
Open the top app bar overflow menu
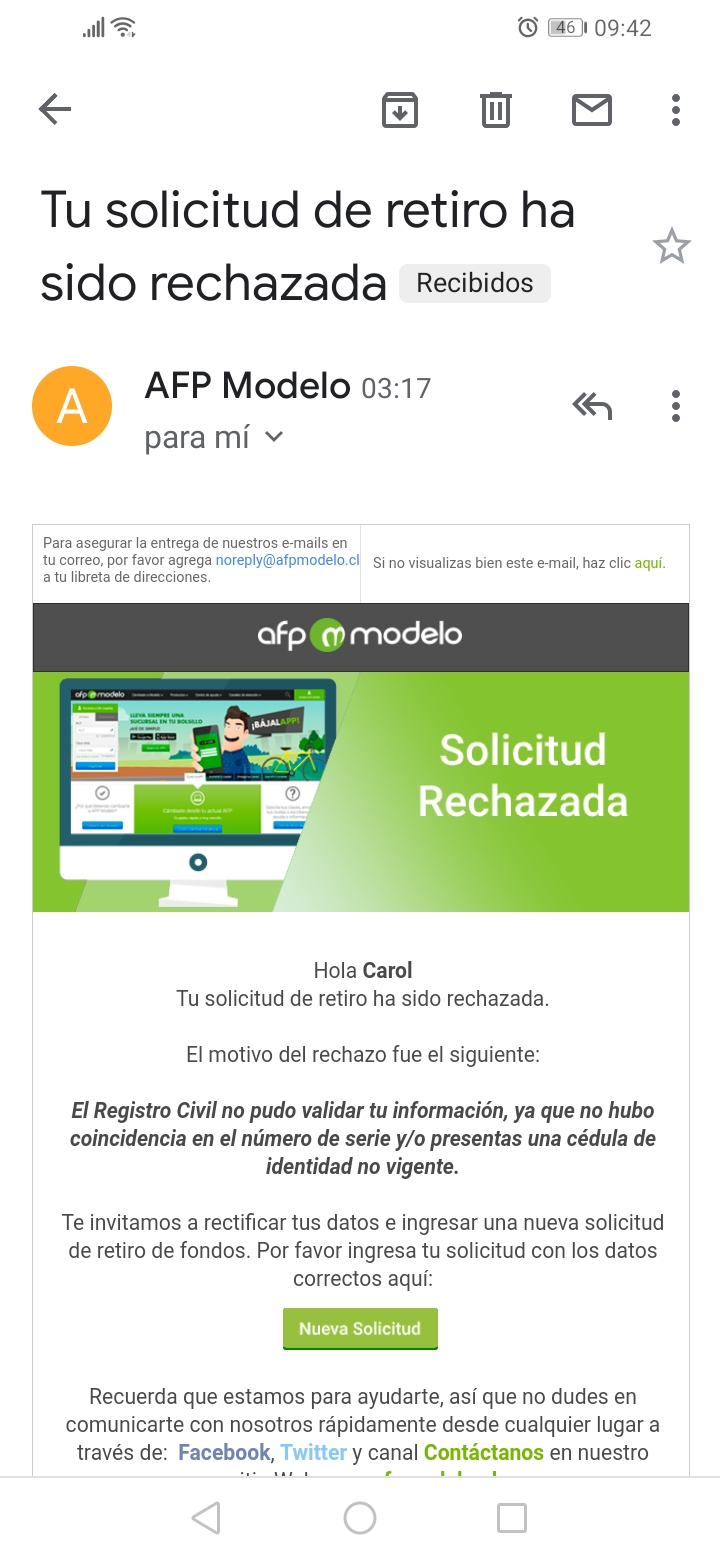(x=676, y=109)
